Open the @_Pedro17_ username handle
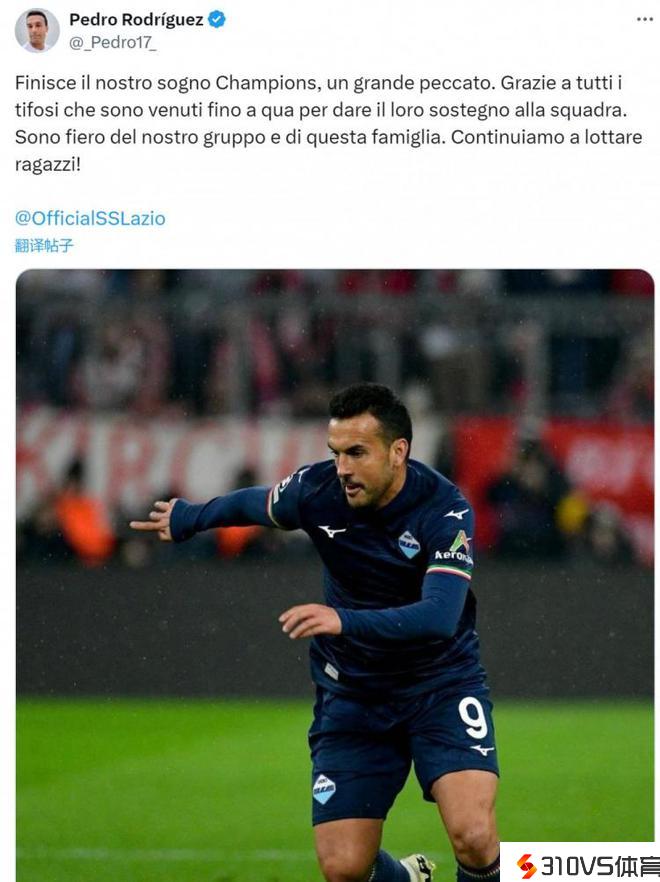 pos(112,42)
